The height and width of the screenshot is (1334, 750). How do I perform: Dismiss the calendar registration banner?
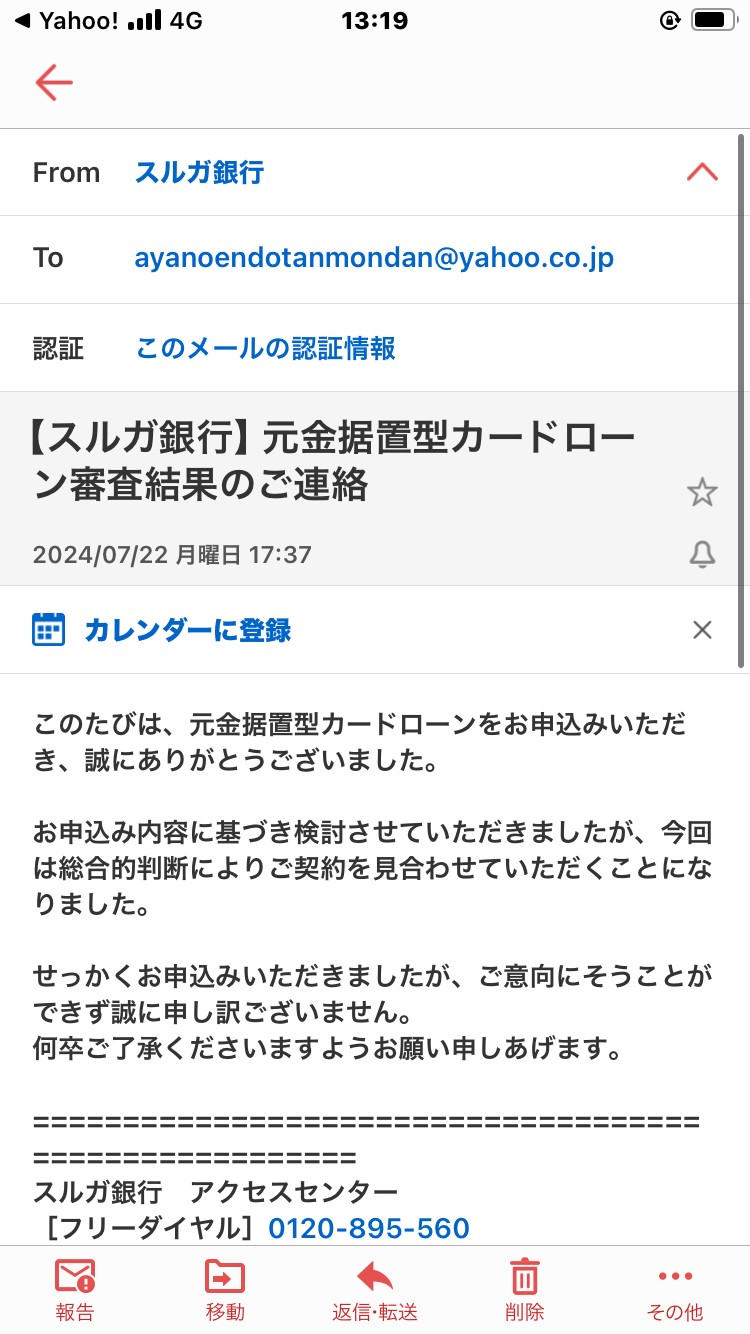pos(702,629)
